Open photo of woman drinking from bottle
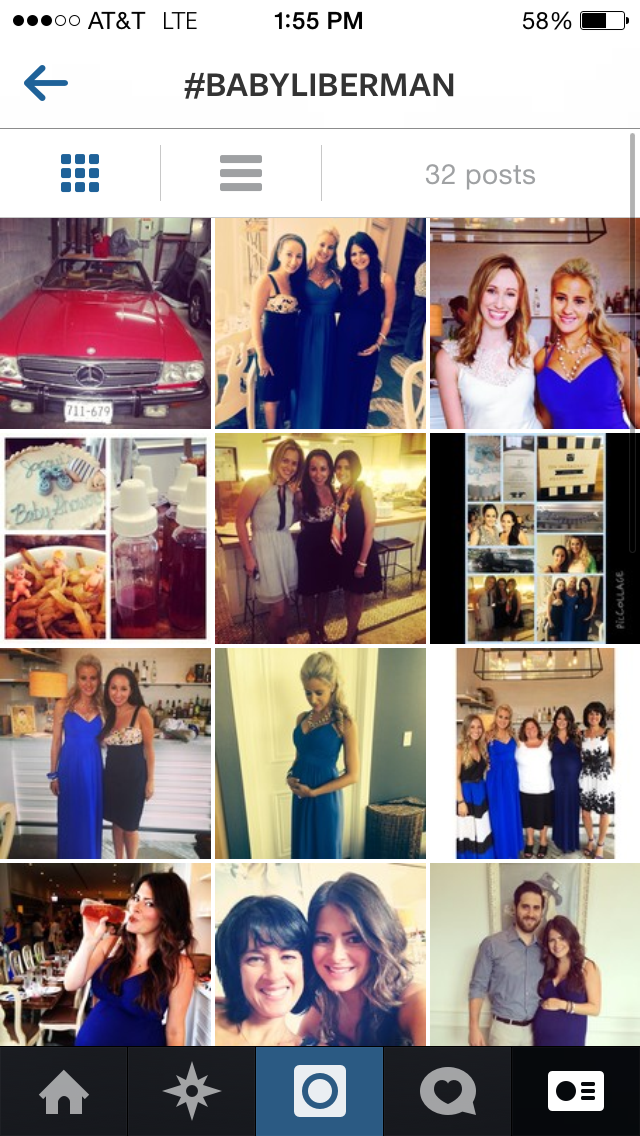The height and width of the screenshot is (1136, 640). pos(105,954)
